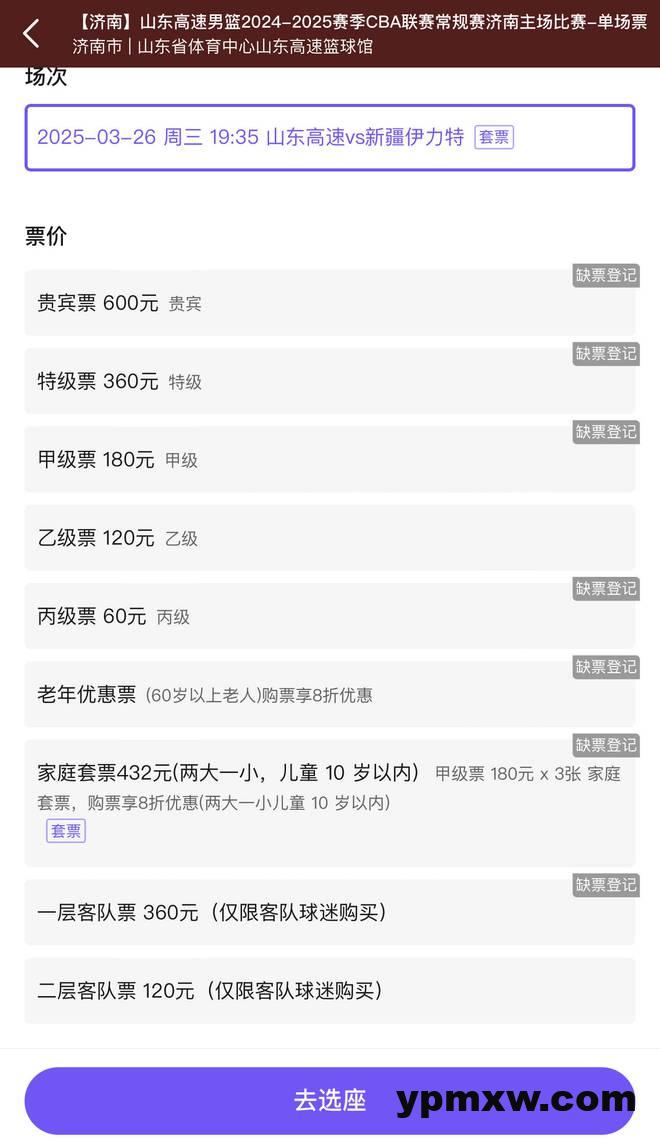660x1143 pixels.
Task: Select the 一层客队票 360元 away-fan ticket
Action: (x=329, y=912)
